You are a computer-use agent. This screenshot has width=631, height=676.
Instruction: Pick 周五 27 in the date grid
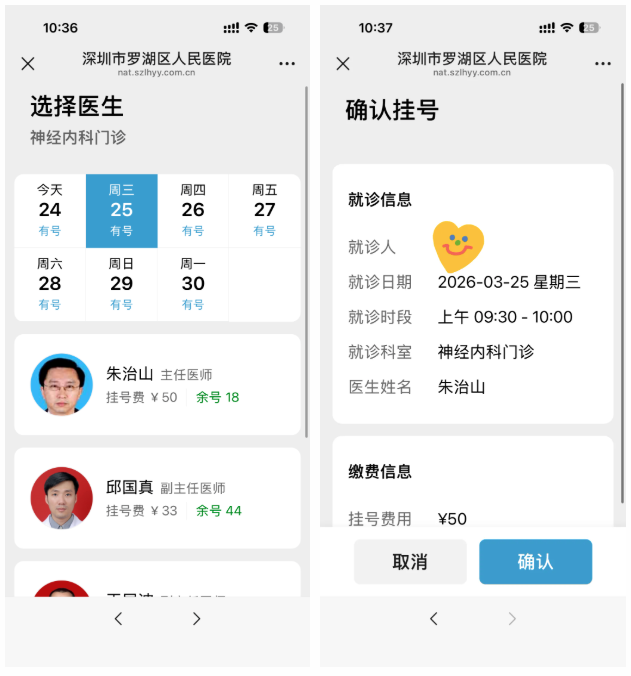(x=264, y=210)
